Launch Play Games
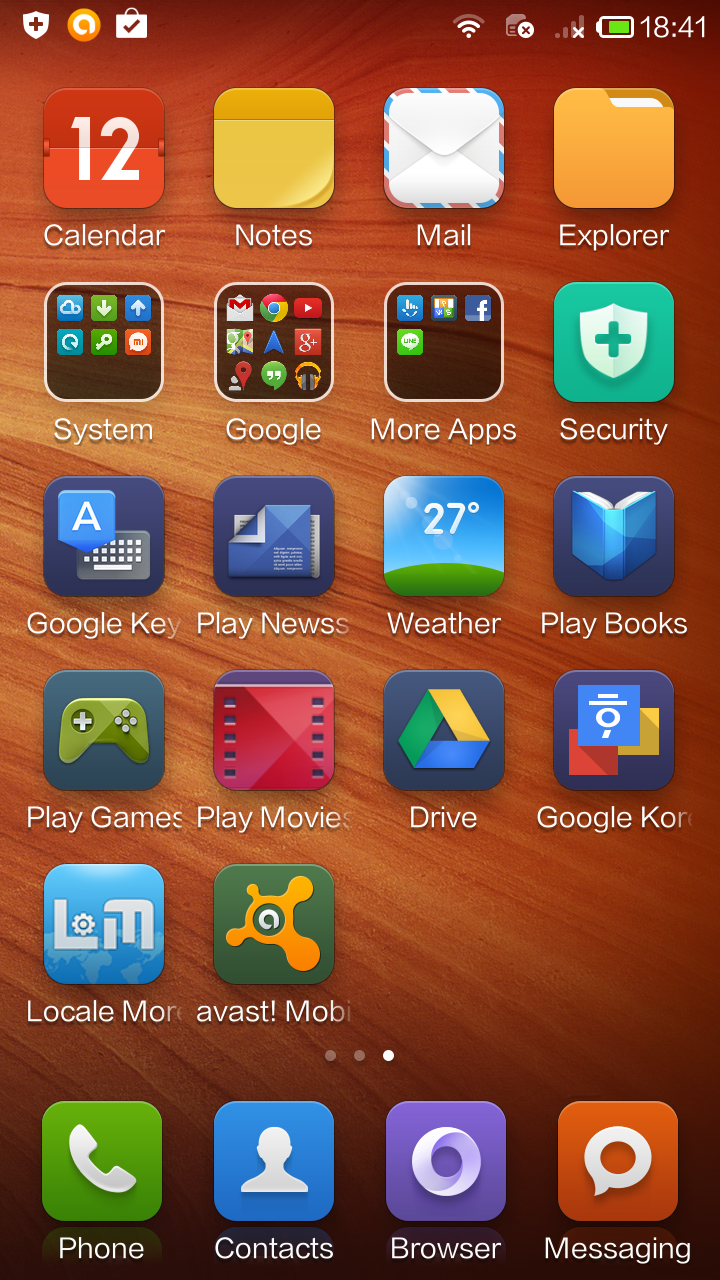720x1280 pixels. 104,730
